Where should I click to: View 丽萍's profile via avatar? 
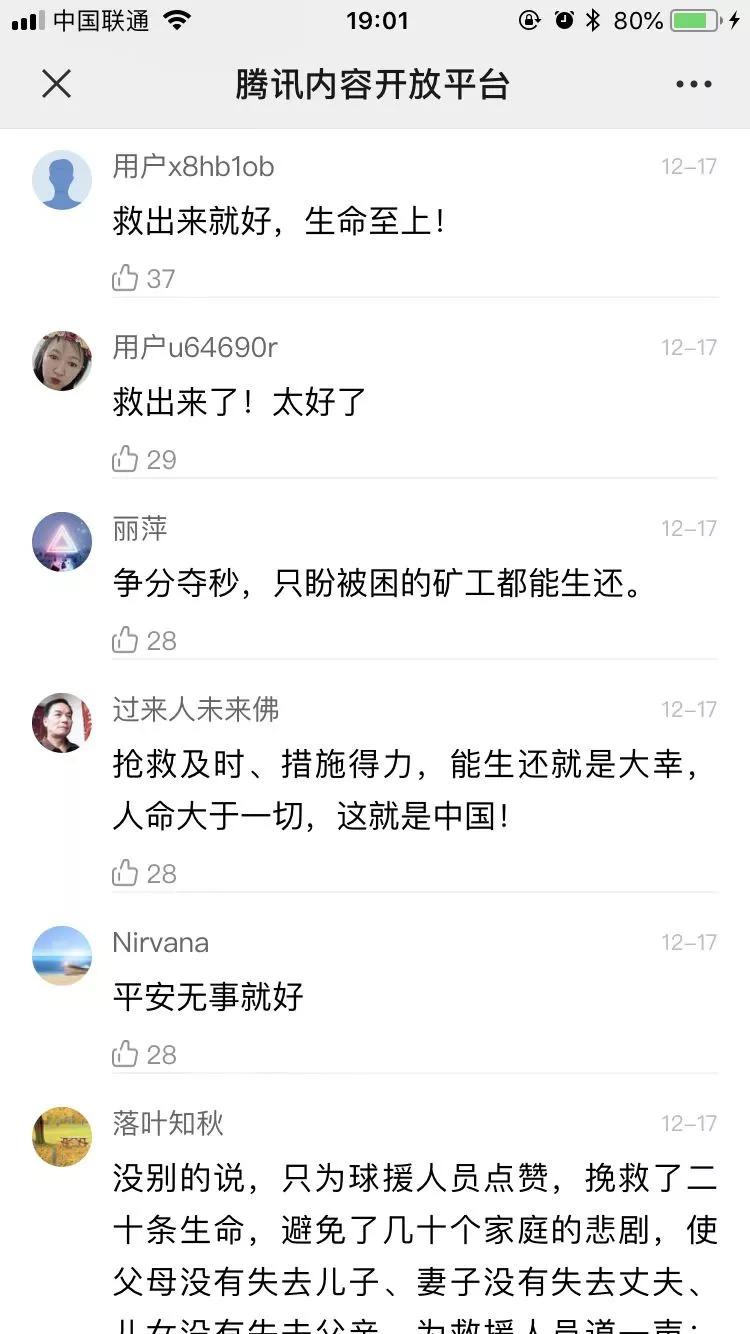coord(62,542)
